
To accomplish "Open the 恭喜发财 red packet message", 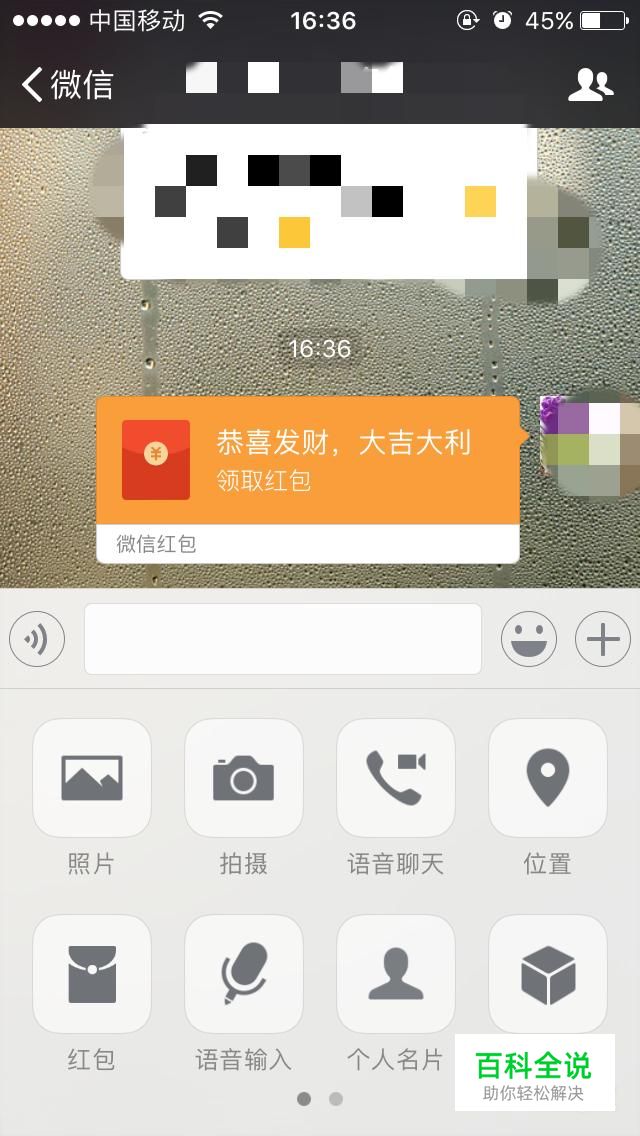I will point(308,479).
